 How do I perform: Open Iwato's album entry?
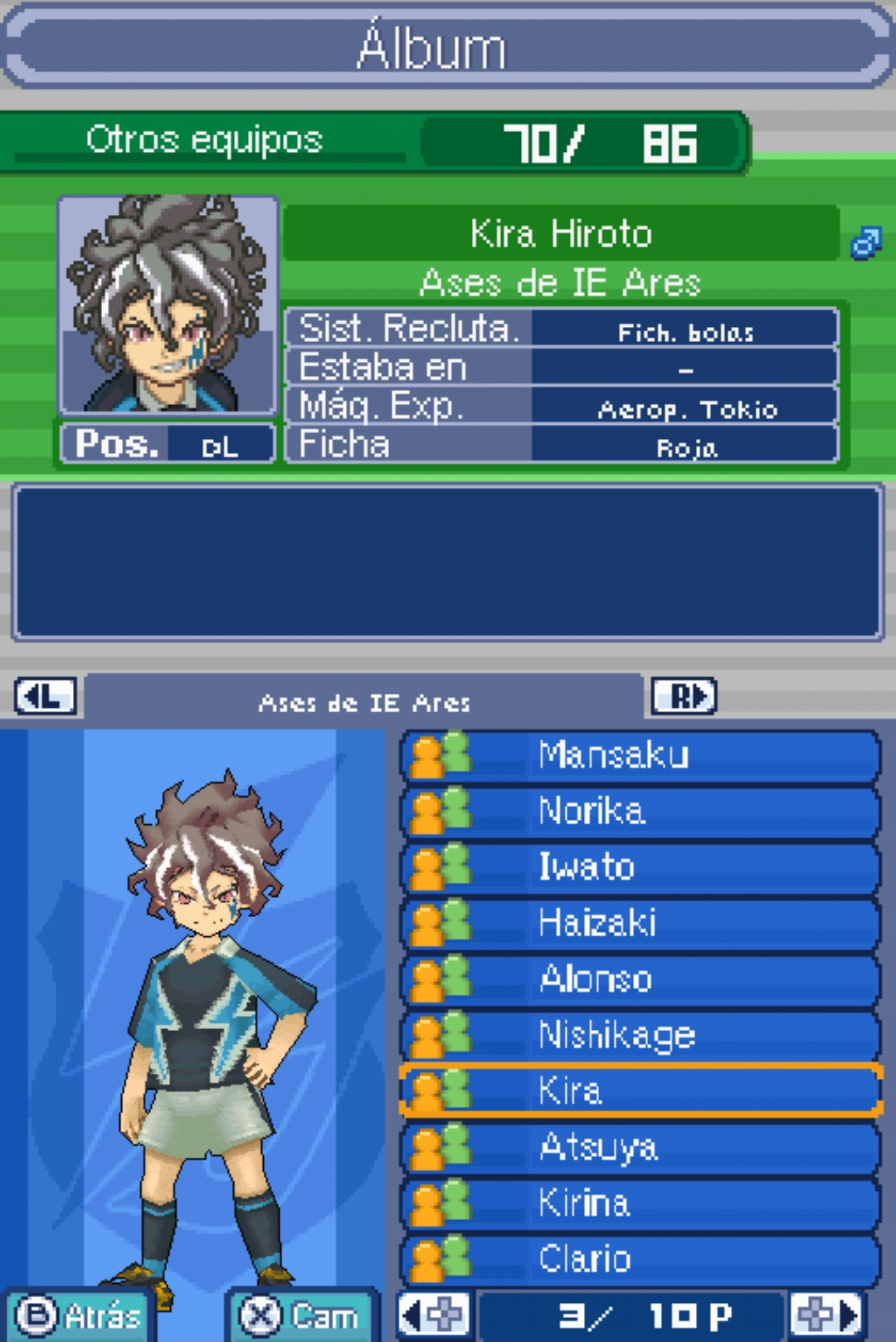(x=640, y=867)
